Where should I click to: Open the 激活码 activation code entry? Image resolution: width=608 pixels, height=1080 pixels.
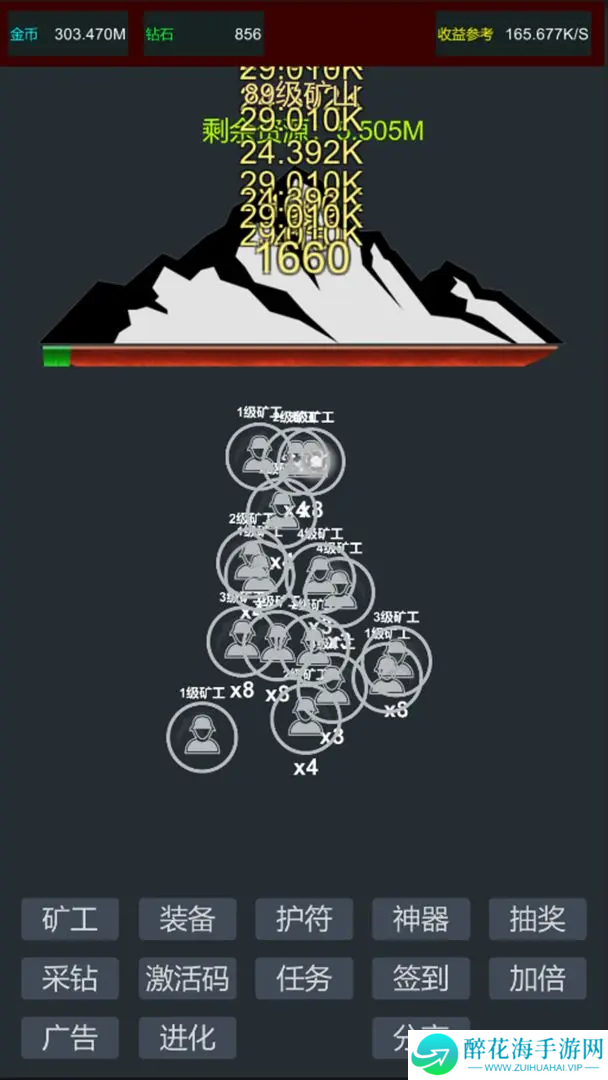187,978
